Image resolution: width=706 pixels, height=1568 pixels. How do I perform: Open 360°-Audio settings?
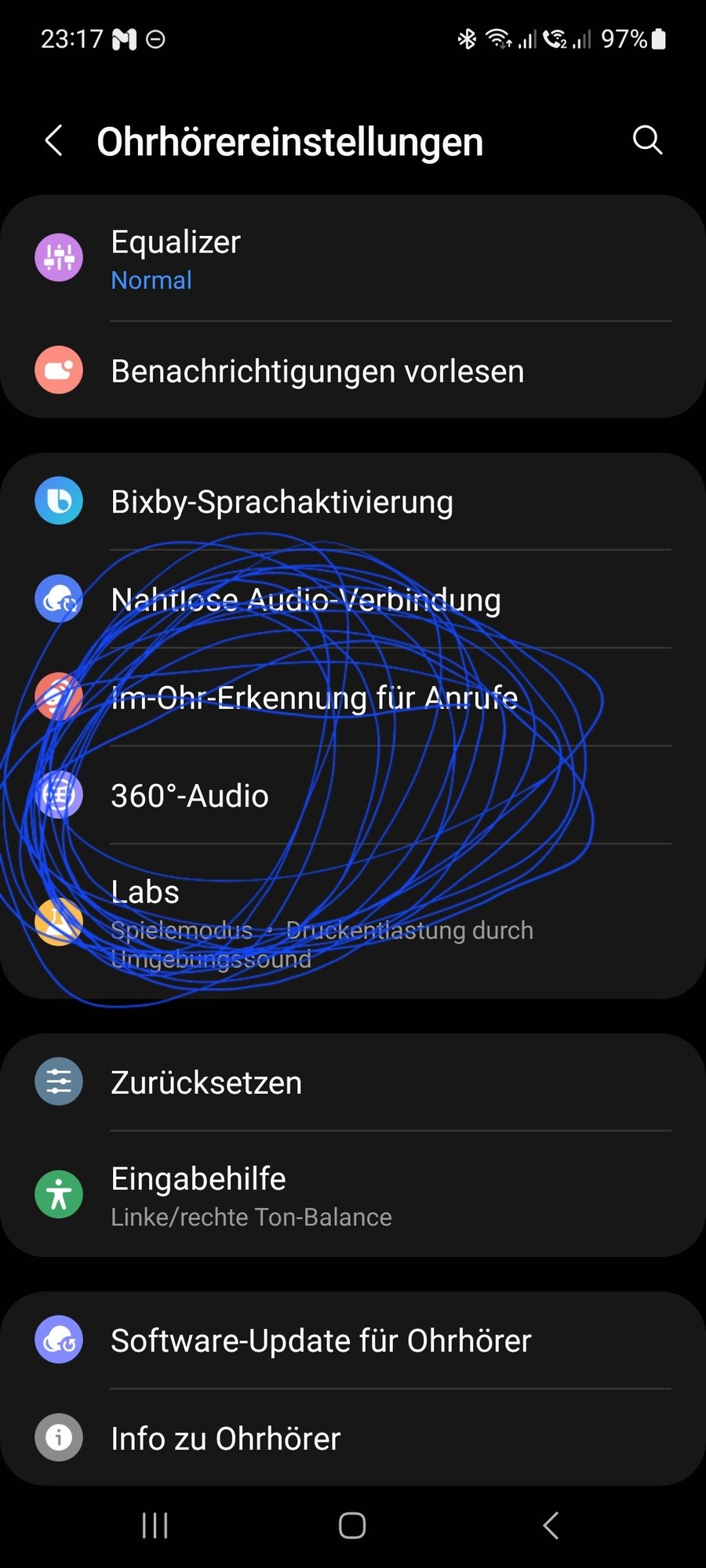click(353, 796)
